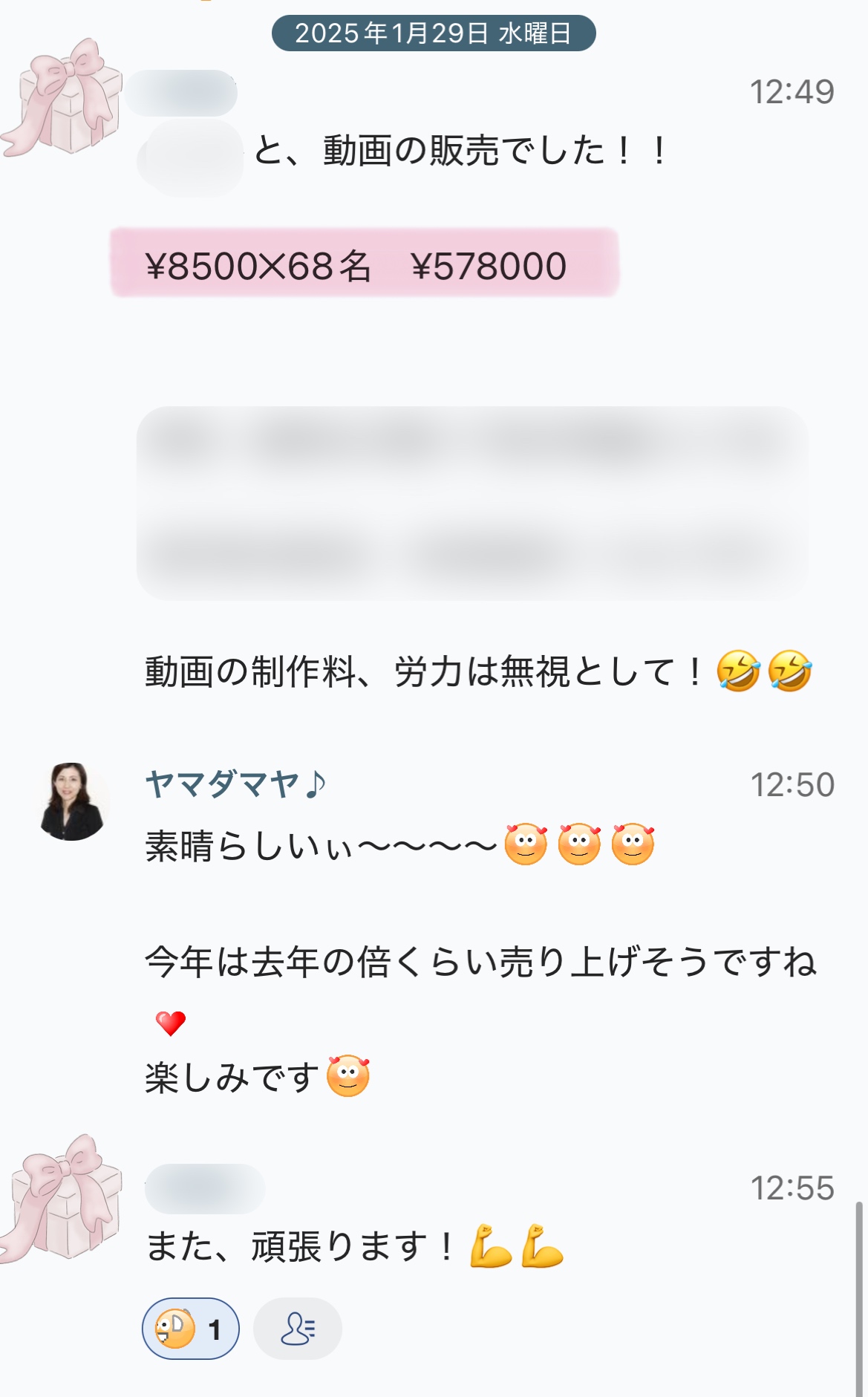Tap the sender name ヤマダマヤ♪
This screenshot has width=868, height=1397.
coord(235,784)
